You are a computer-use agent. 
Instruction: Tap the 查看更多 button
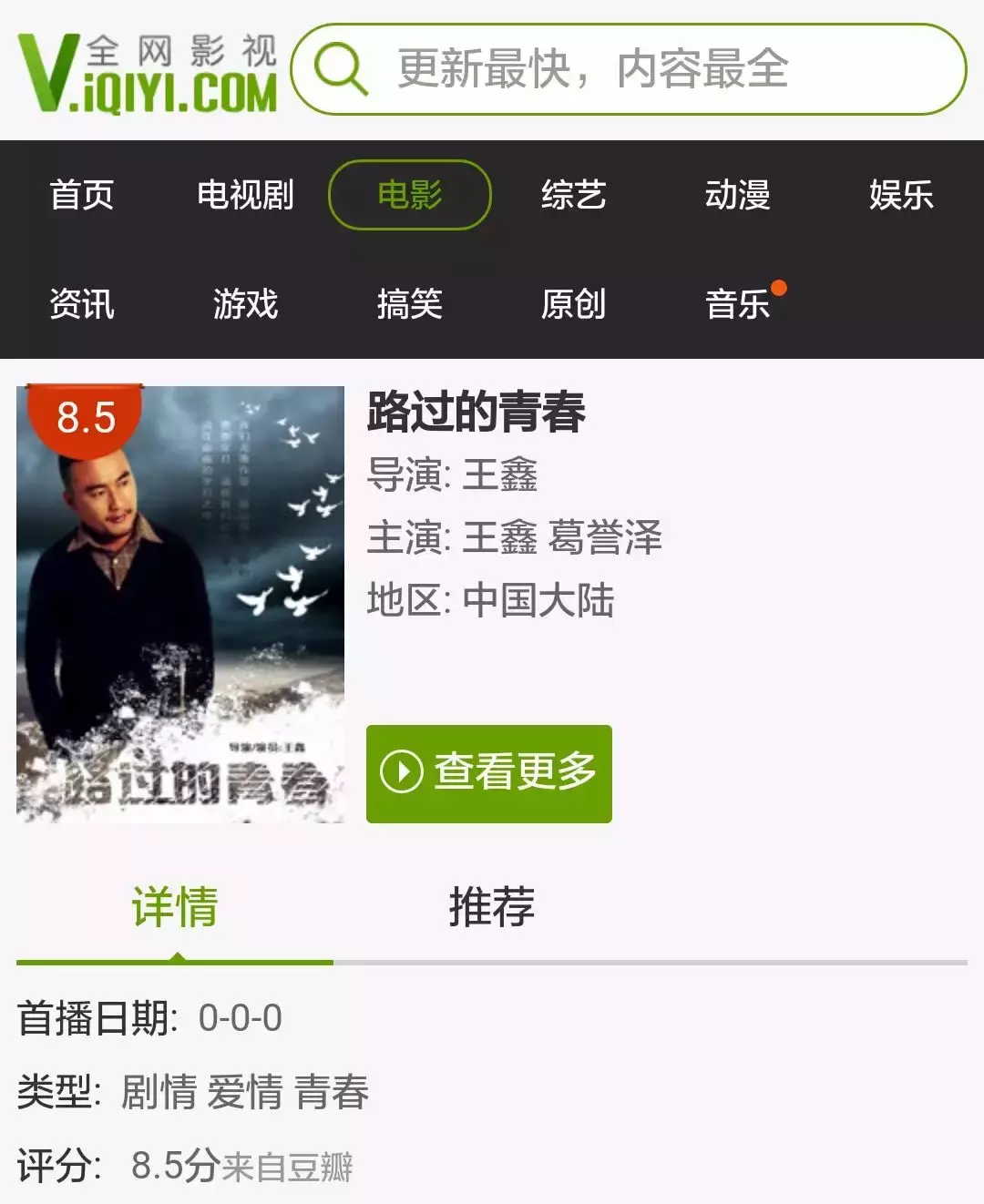(x=489, y=774)
